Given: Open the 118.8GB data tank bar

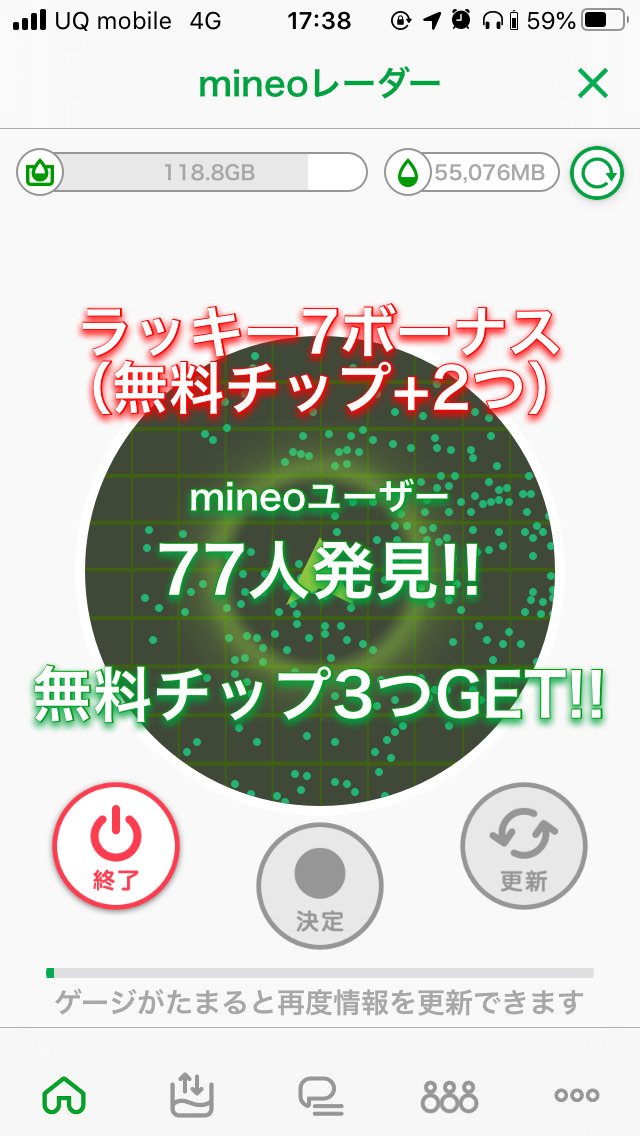Looking at the screenshot, I should [192, 173].
